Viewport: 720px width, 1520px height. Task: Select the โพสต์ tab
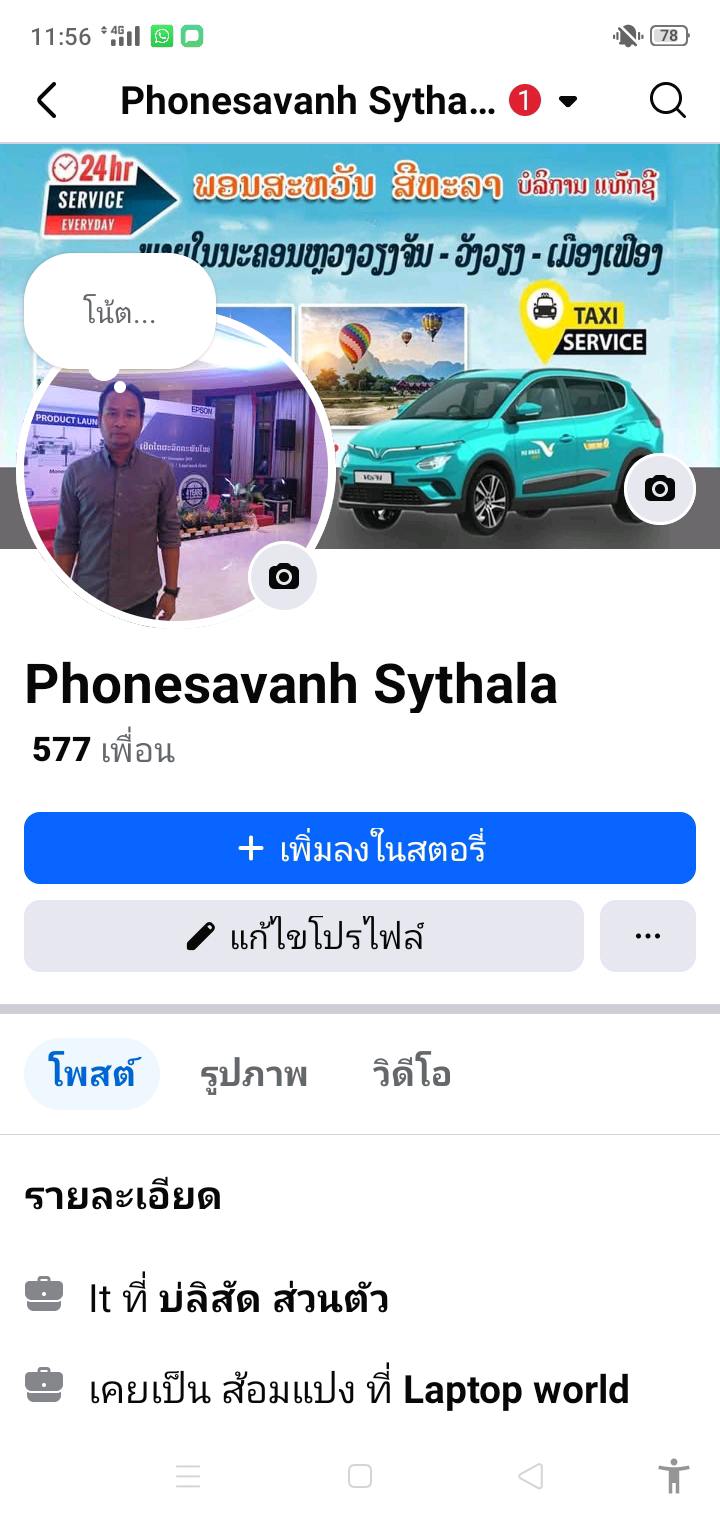[x=92, y=1074]
